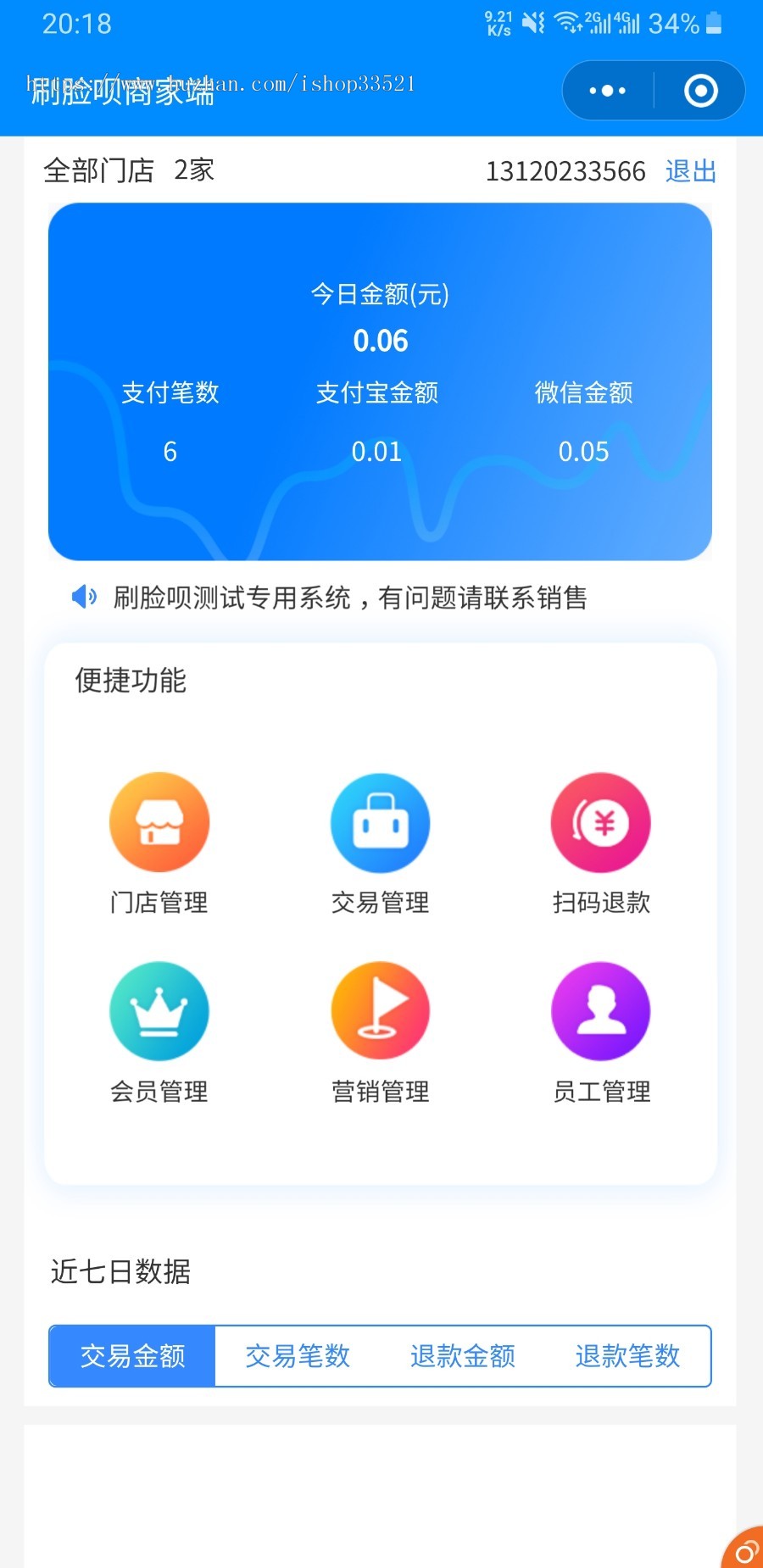763x1568 pixels.
Task: Keep 交易金额 tab selected
Action: pyautogui.click(x=131, y=1356)
